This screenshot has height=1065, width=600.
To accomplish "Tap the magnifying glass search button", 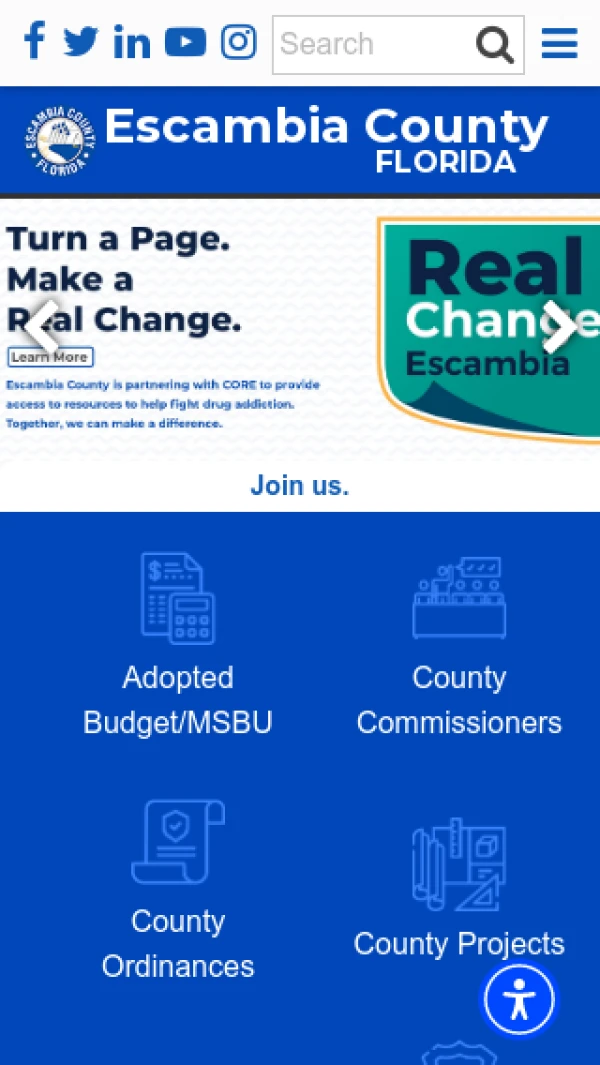I will (495, 45).
